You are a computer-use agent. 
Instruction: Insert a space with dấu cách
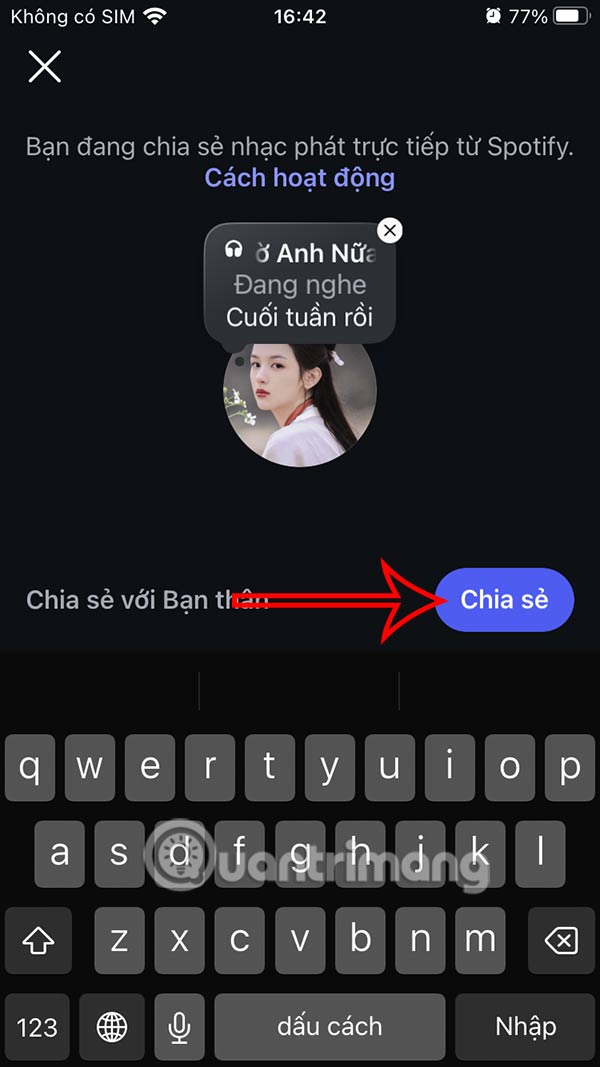[x=329, y=1026]
